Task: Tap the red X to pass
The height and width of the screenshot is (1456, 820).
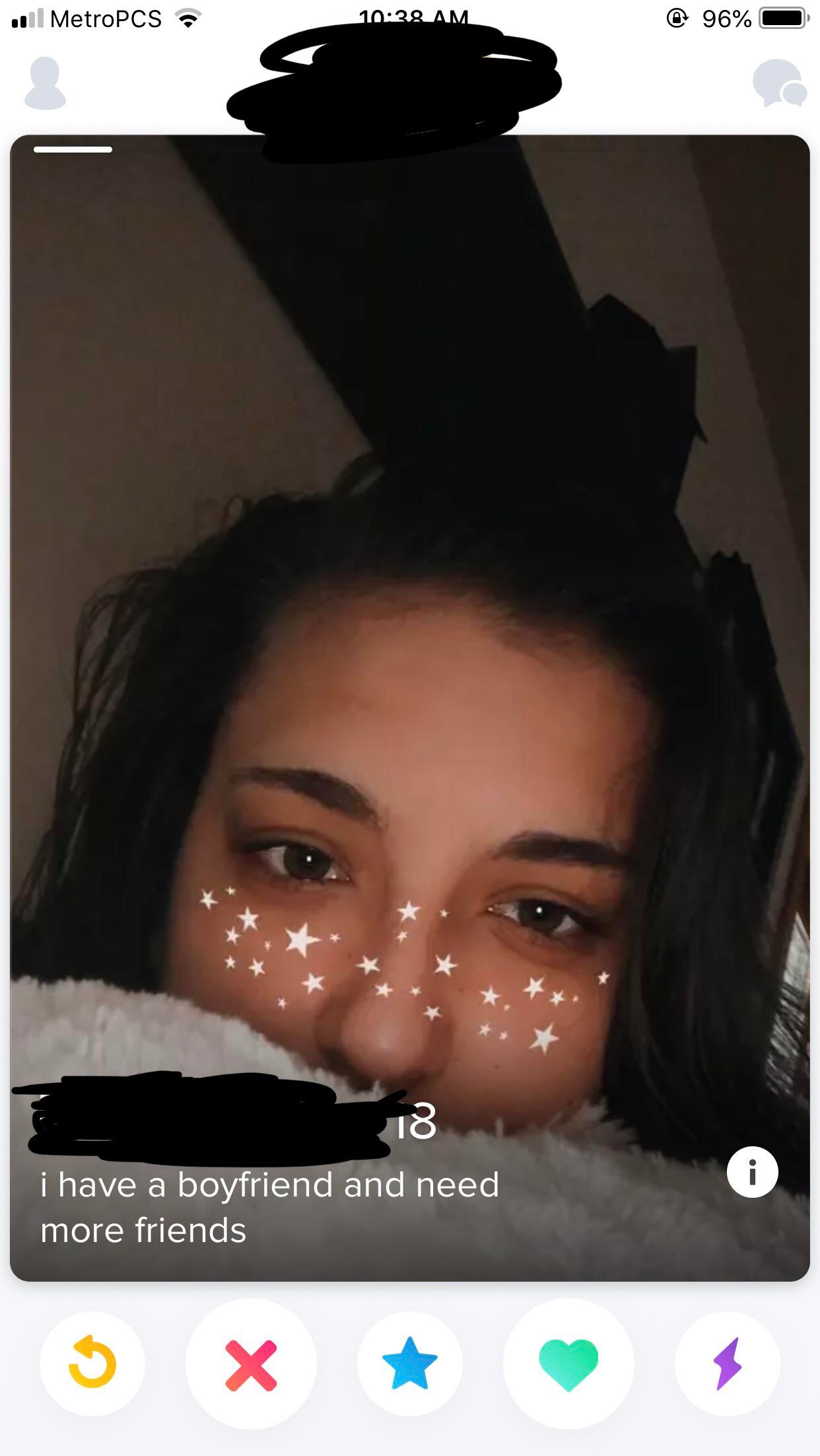Action: coord(251,1364)
